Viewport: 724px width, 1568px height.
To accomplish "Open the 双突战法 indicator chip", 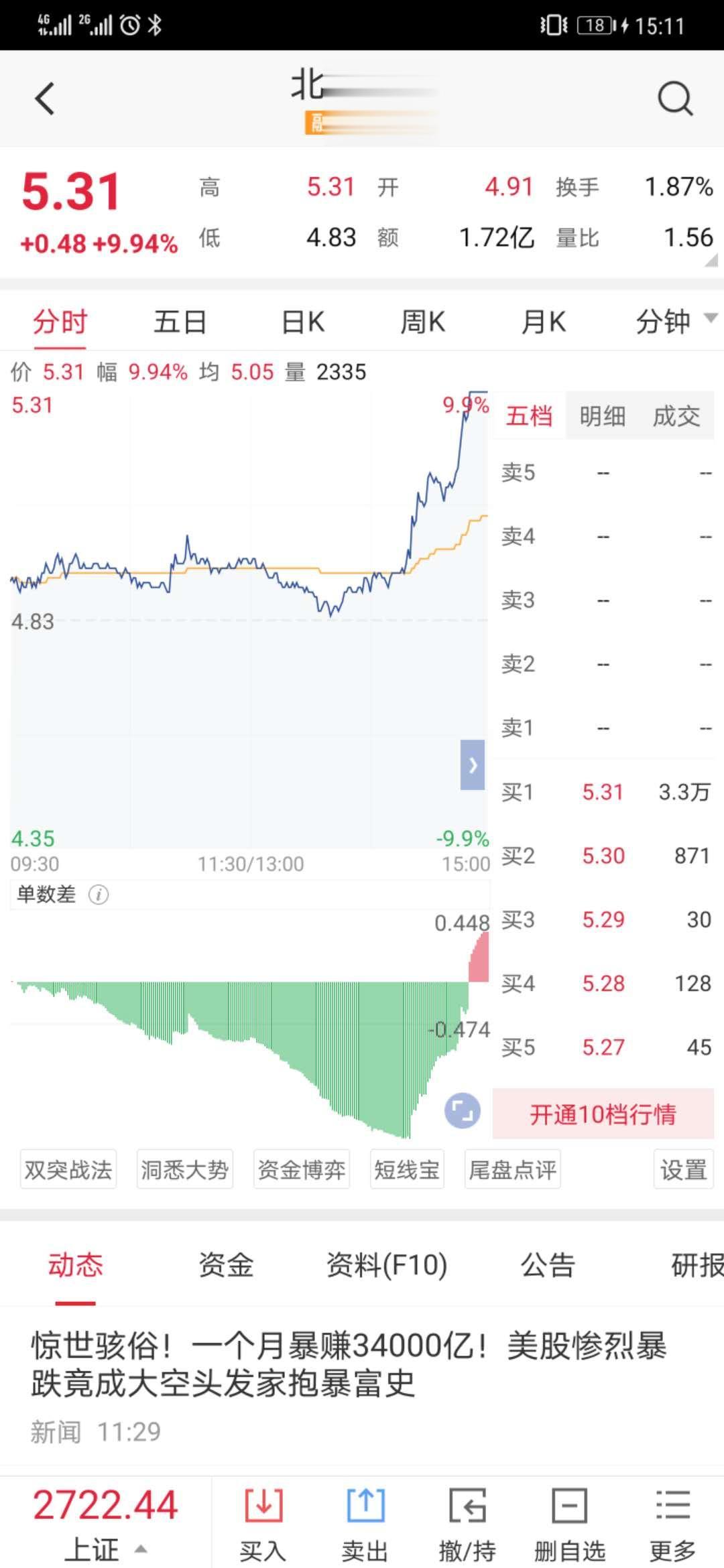I will (68, 1169).
